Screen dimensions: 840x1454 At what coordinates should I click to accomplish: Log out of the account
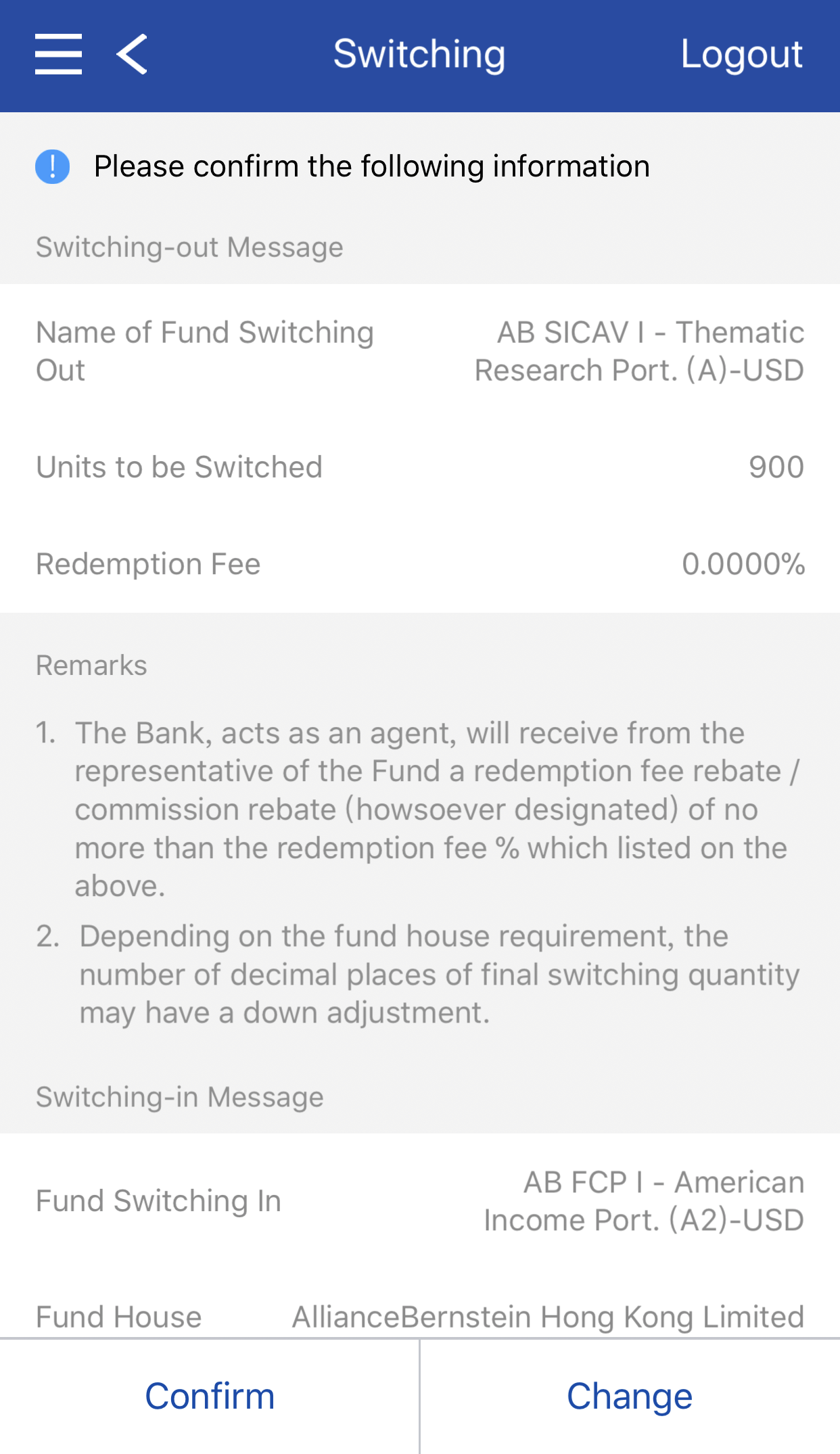click(741, 54)
